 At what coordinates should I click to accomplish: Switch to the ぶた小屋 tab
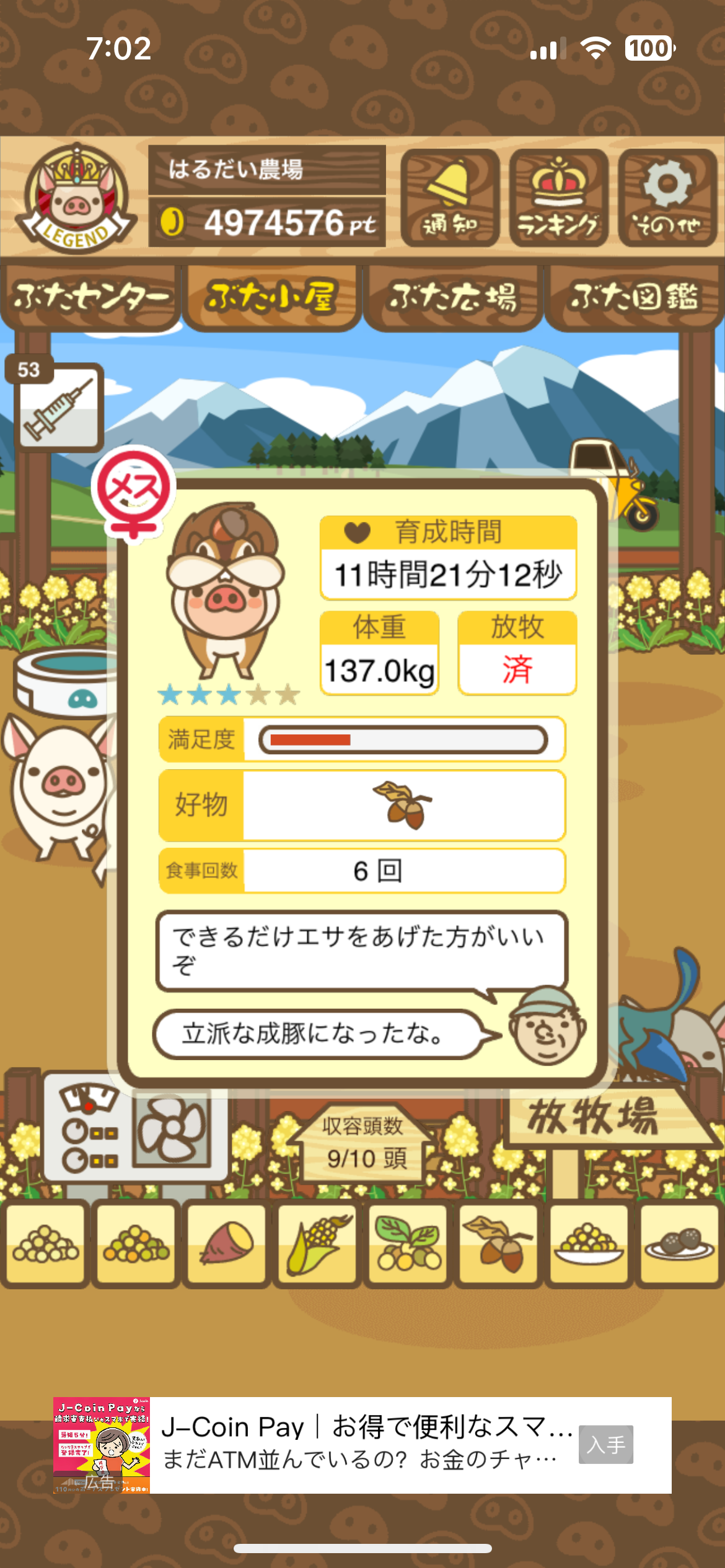tap(272, 298)
